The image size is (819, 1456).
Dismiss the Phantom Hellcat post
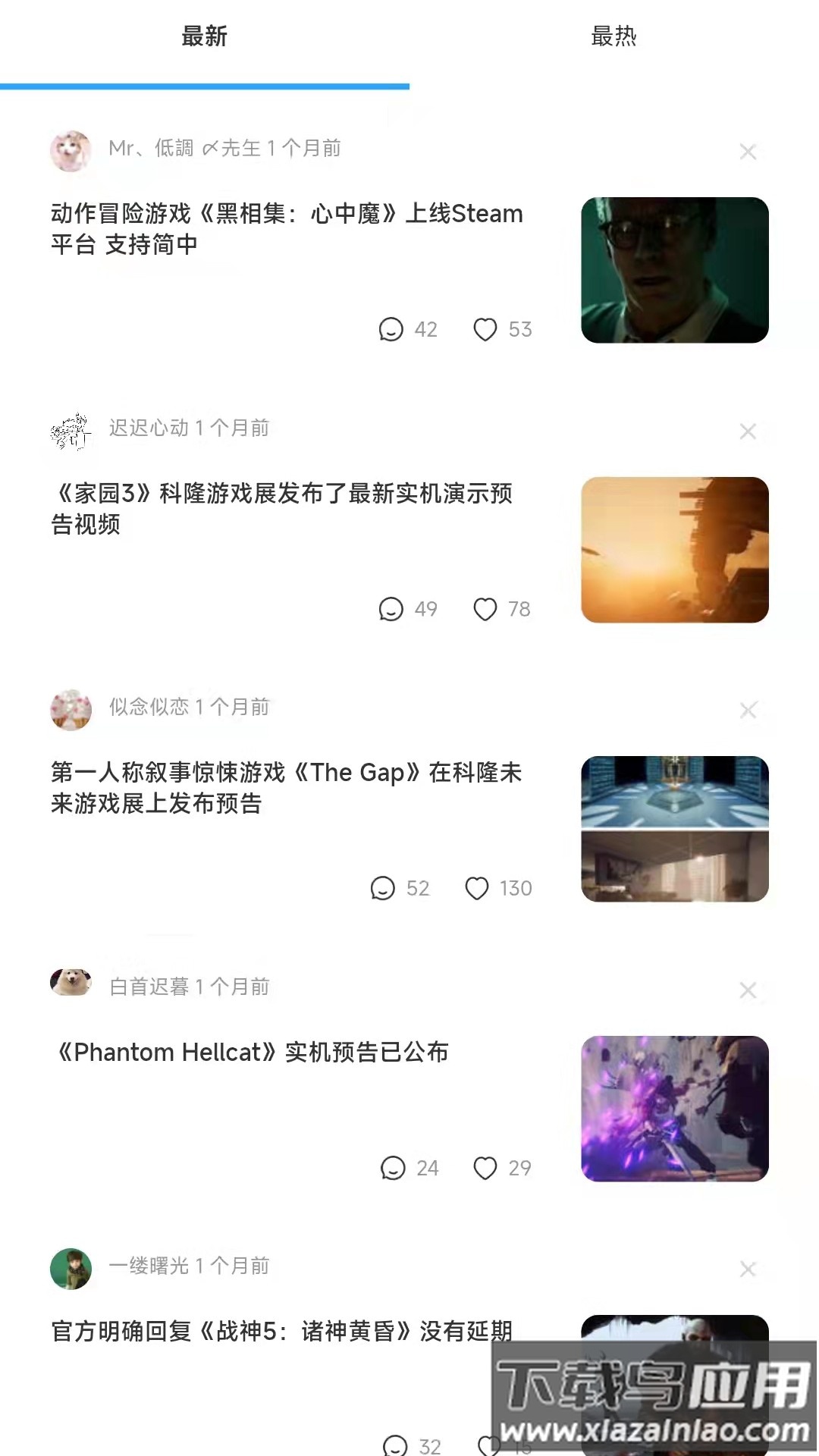pyautogui.click(x=748, y=990)
